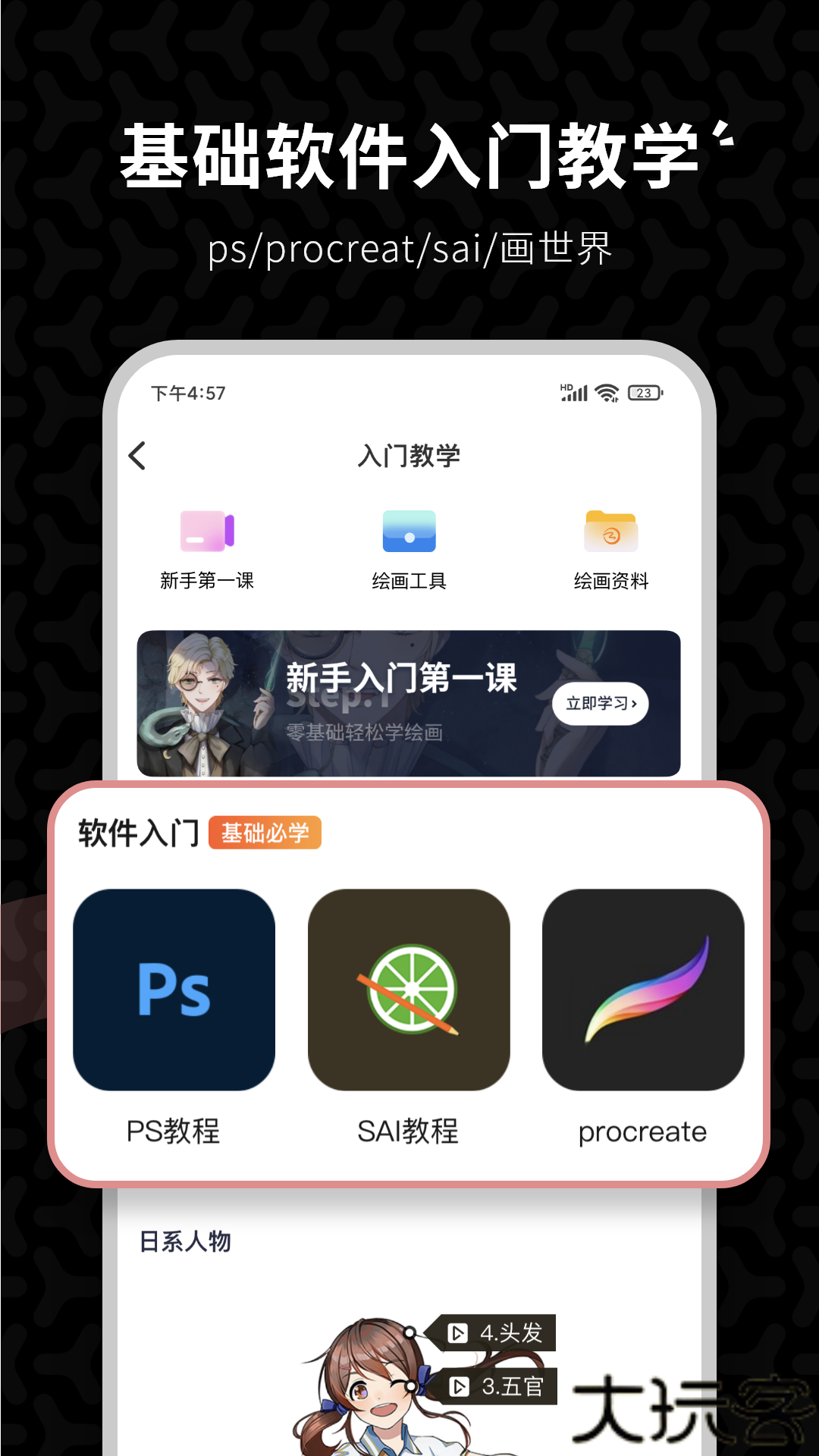
Task: Click the 4.头发 video marker tag
Action: point(497,1332)
